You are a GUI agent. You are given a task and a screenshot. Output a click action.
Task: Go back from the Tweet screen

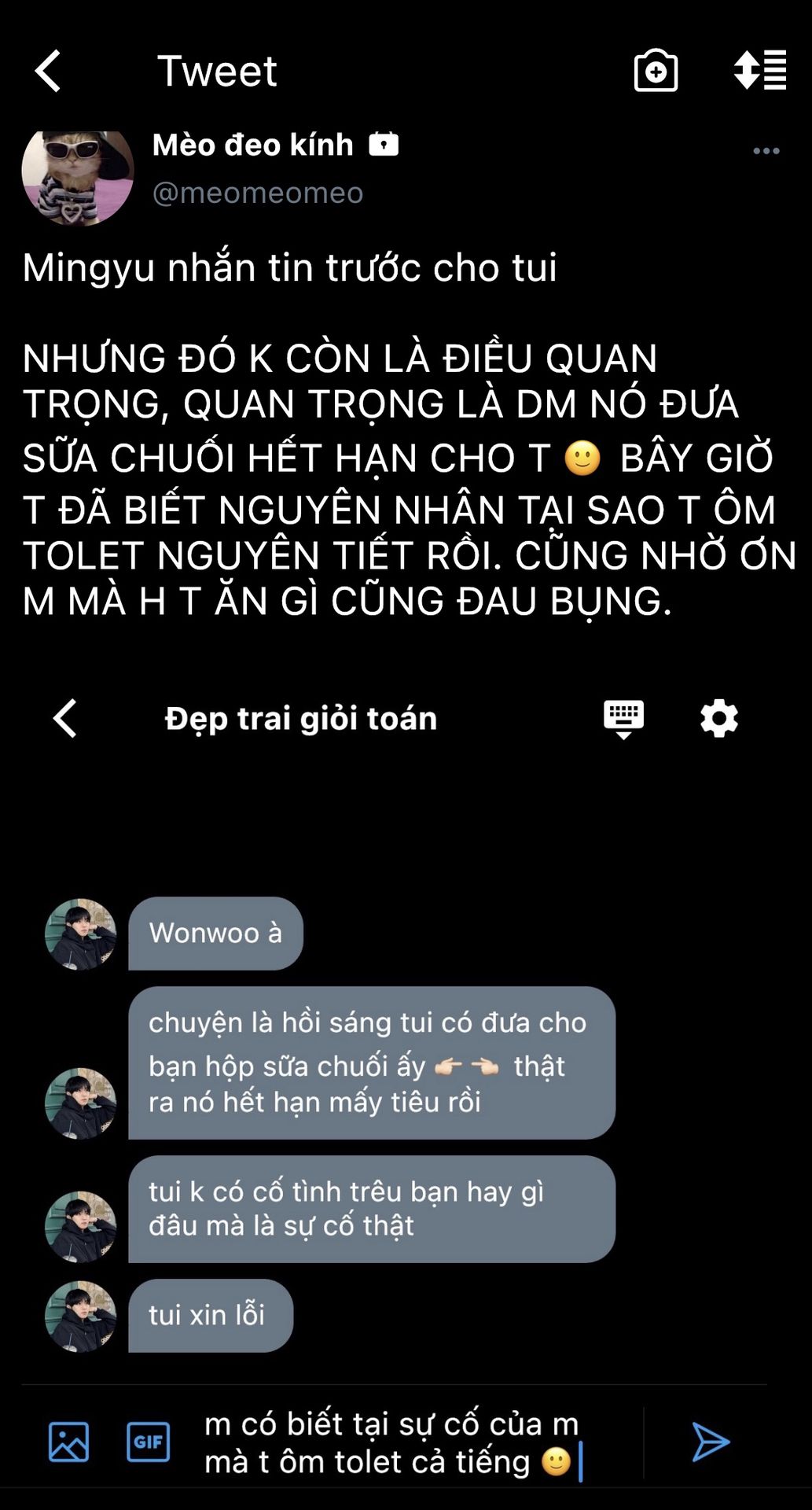(48, 71)
